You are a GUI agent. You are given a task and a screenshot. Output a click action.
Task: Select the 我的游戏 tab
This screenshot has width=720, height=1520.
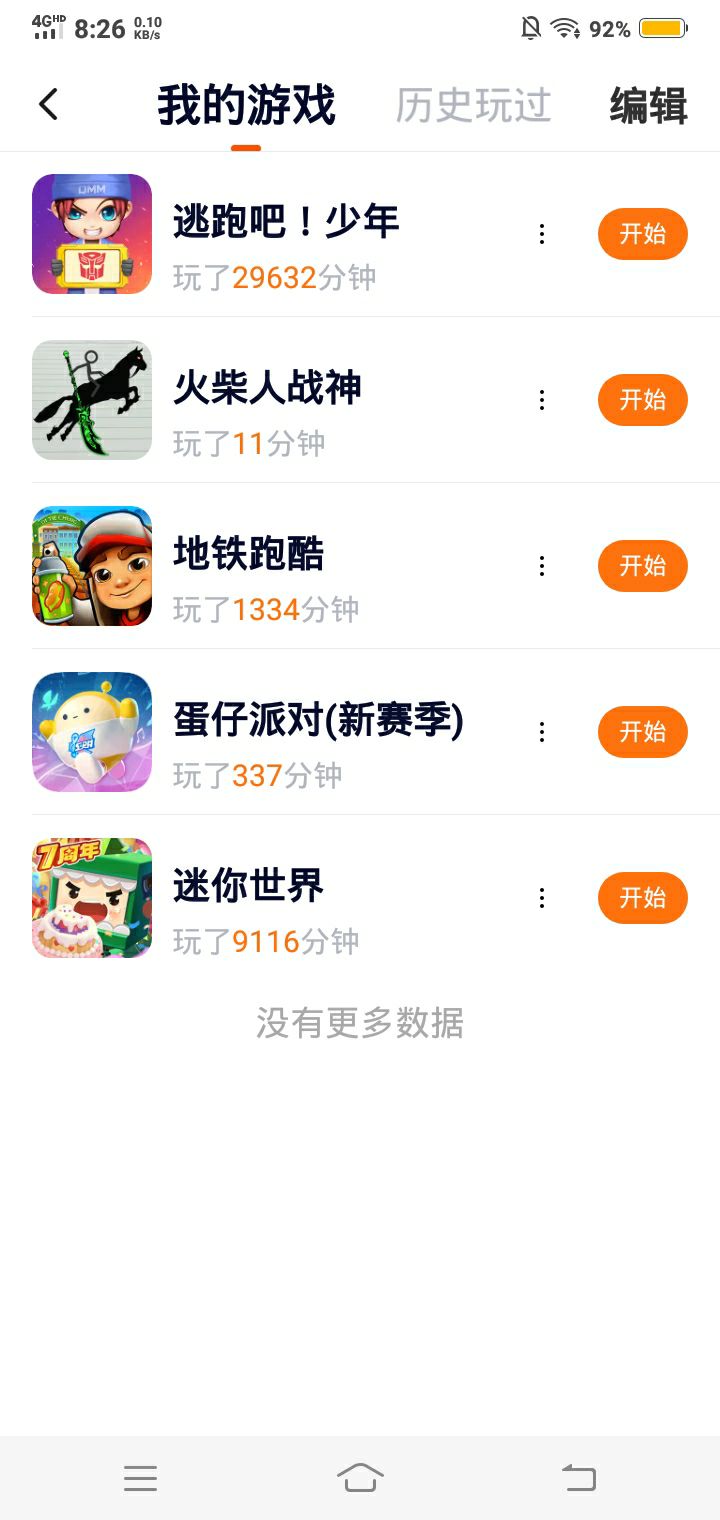[246, 105]
